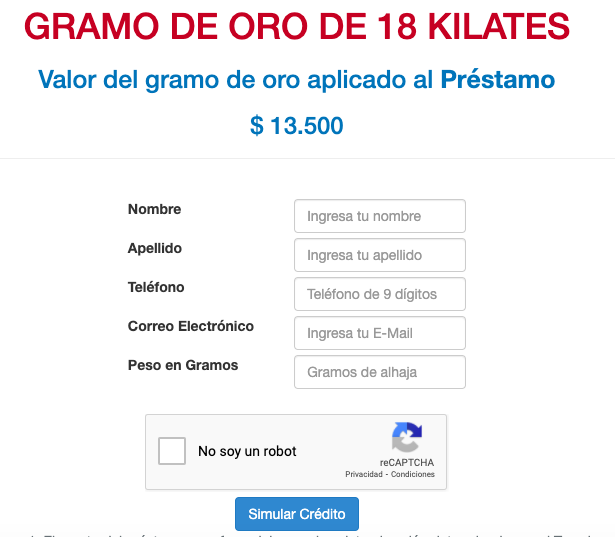Viewport: 615px width, 537px height.
Task: Focus the Apellido text field
Action: (379, 255)
